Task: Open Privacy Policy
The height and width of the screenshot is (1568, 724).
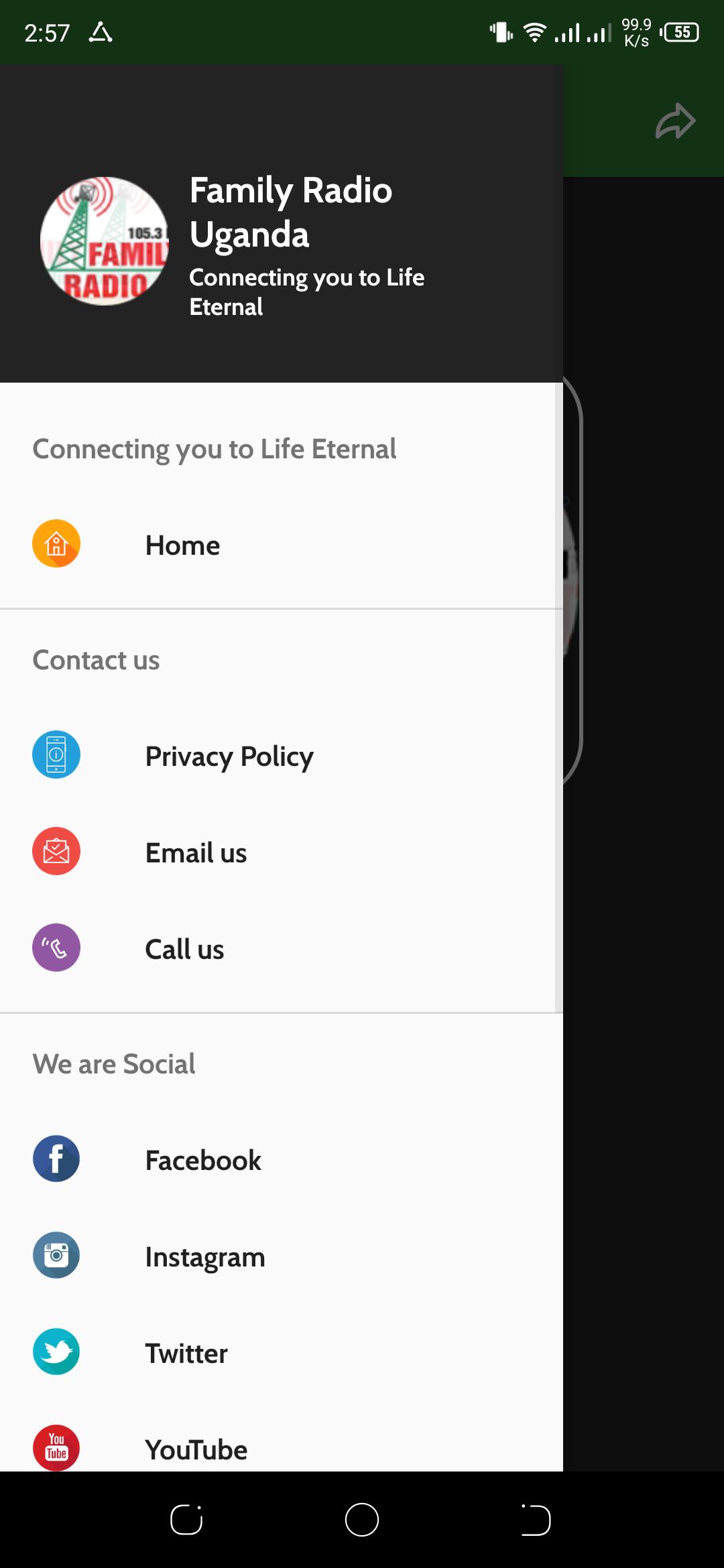Action: pyautogui.click(x=282, y=756)
